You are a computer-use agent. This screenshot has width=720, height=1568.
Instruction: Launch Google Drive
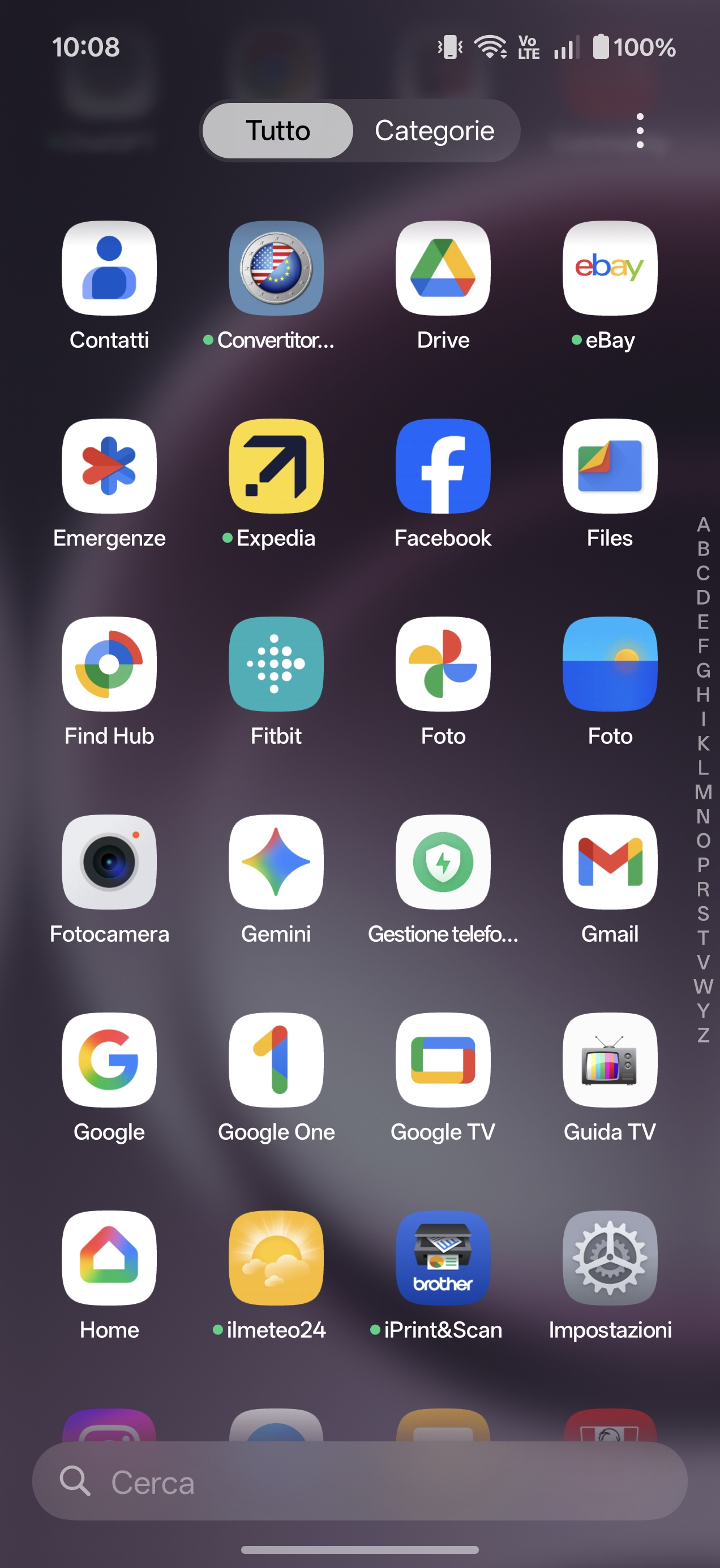coord(443,269)
